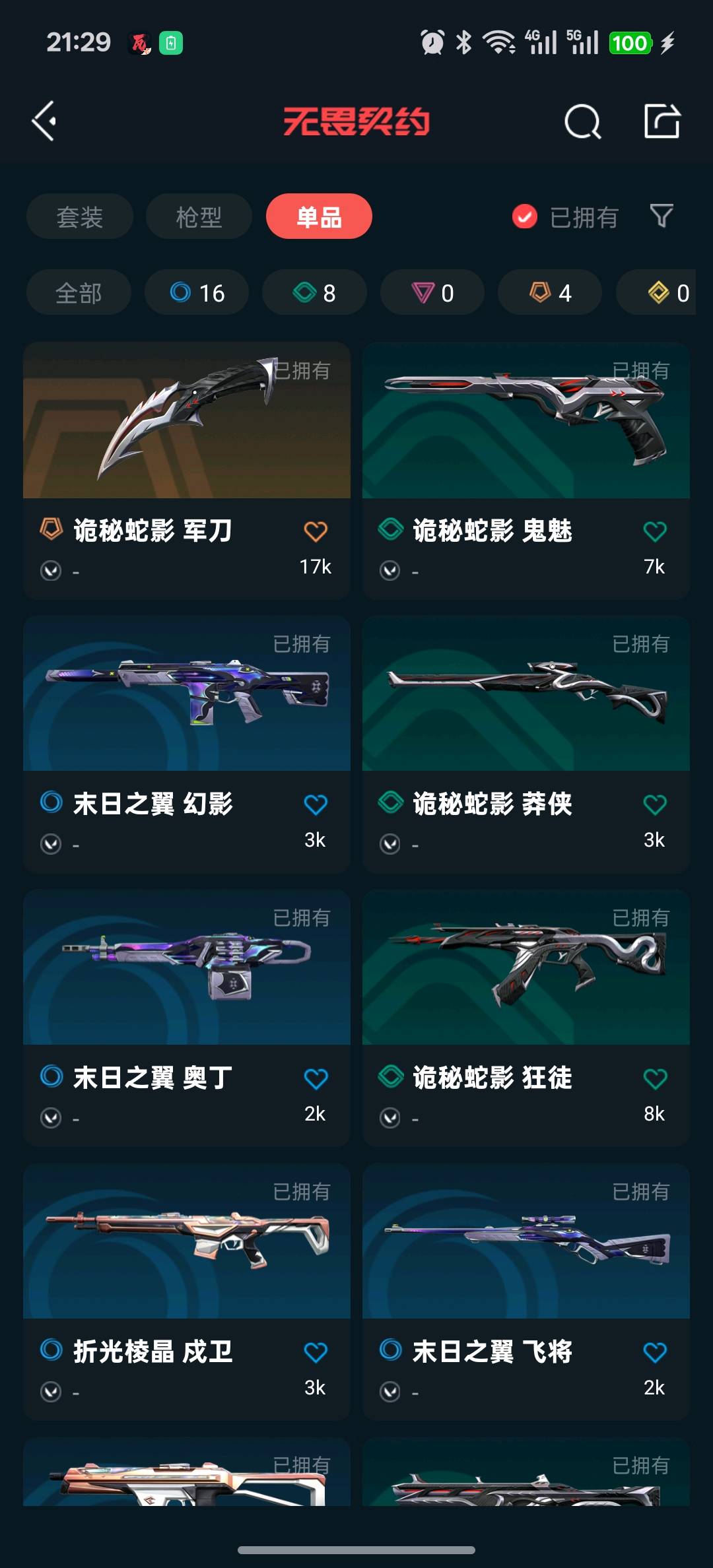Go back using the top-left arrow
Image resolution: width=713 pixels, height=1568 pixels.
click(44, 121)
